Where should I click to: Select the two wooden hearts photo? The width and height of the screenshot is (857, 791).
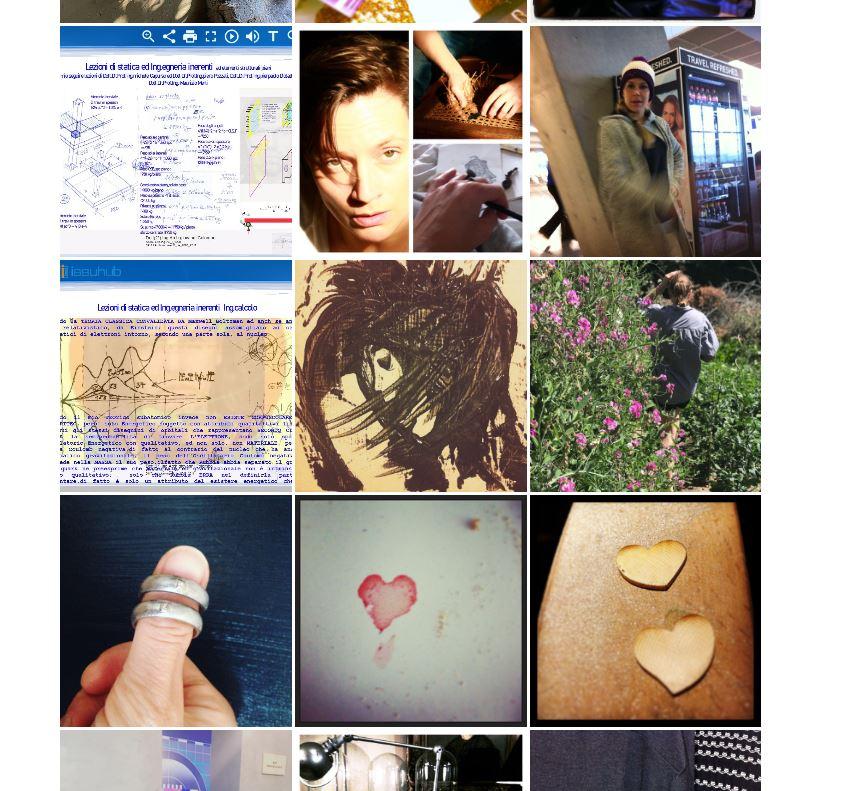[x=645, y=611]
